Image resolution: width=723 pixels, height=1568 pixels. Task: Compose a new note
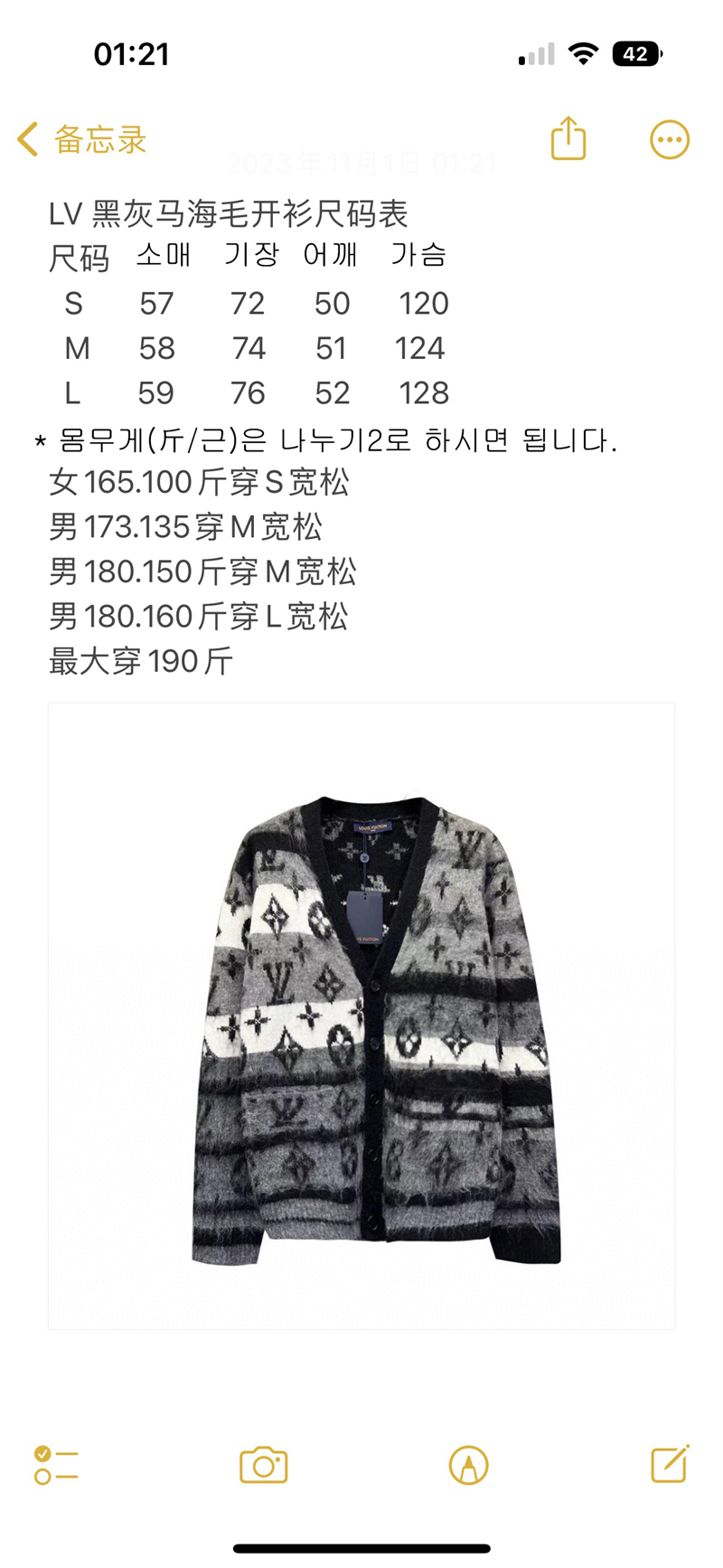670,1464
